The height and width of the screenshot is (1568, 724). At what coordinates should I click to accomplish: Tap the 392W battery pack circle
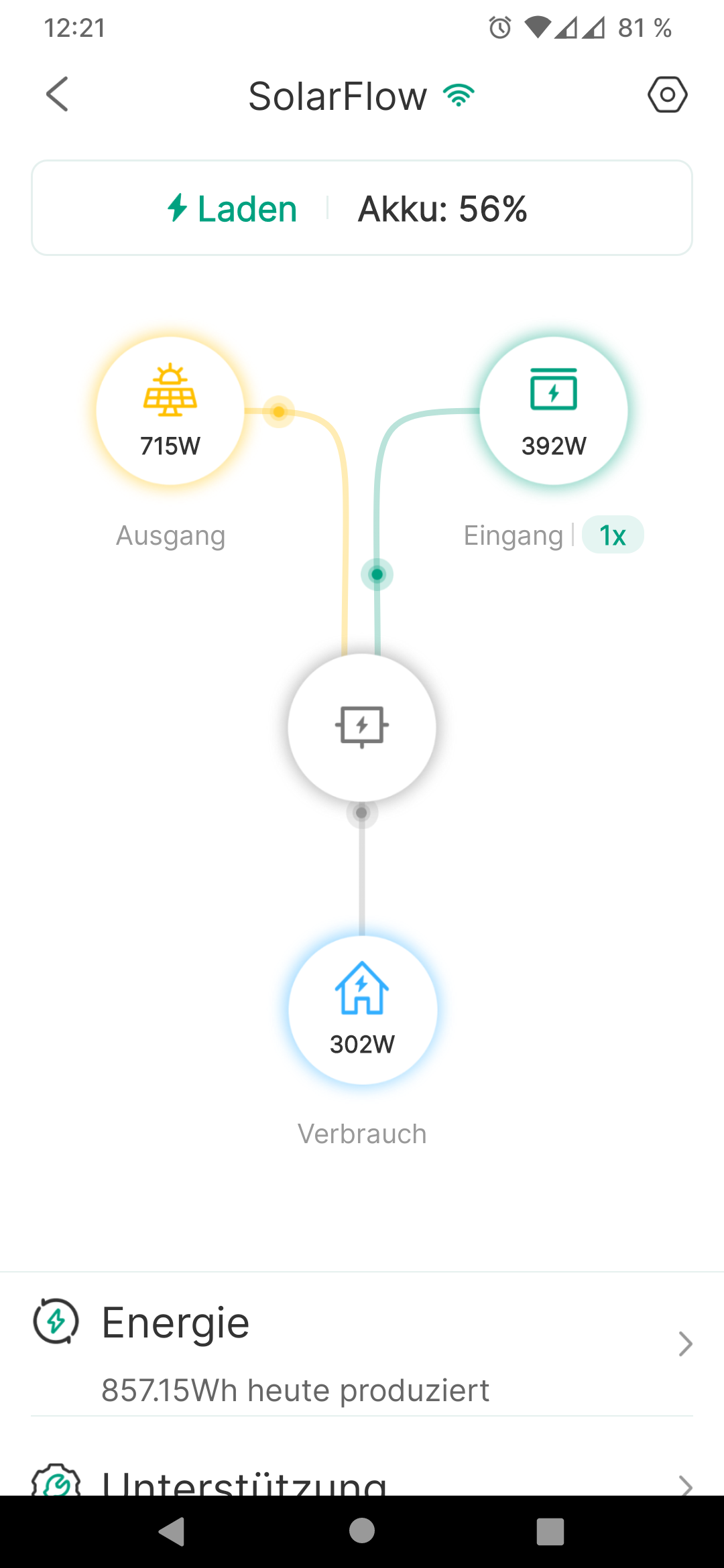click(554, 411)
